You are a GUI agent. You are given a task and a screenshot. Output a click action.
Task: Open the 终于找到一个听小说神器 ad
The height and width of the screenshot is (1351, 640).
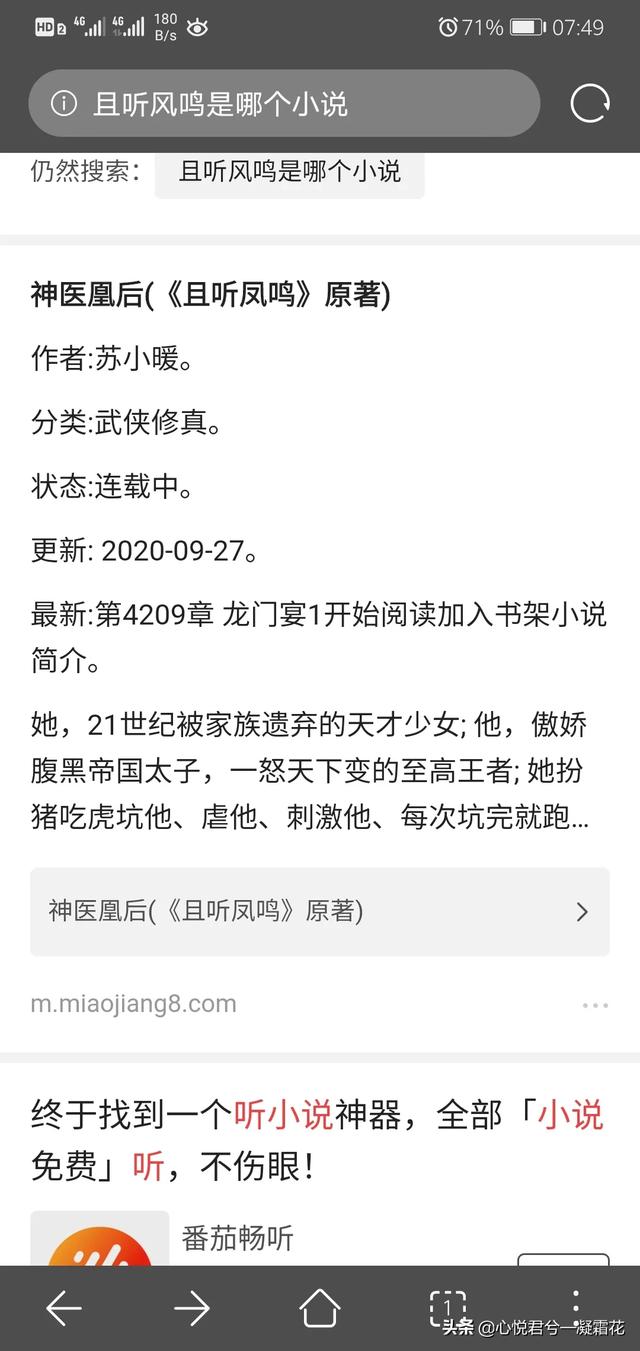tap(317, 1140)
